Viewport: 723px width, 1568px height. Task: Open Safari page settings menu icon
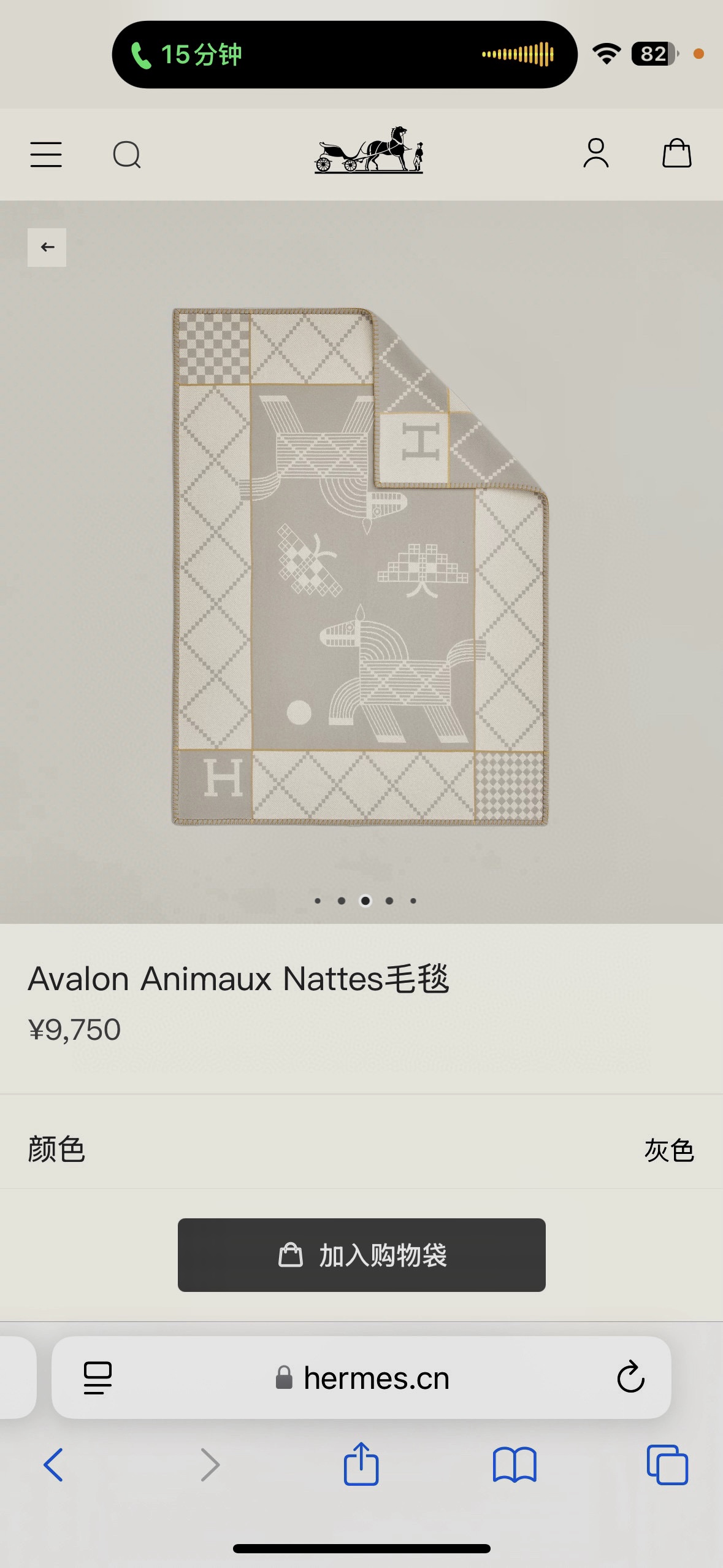click(98, 1378)
